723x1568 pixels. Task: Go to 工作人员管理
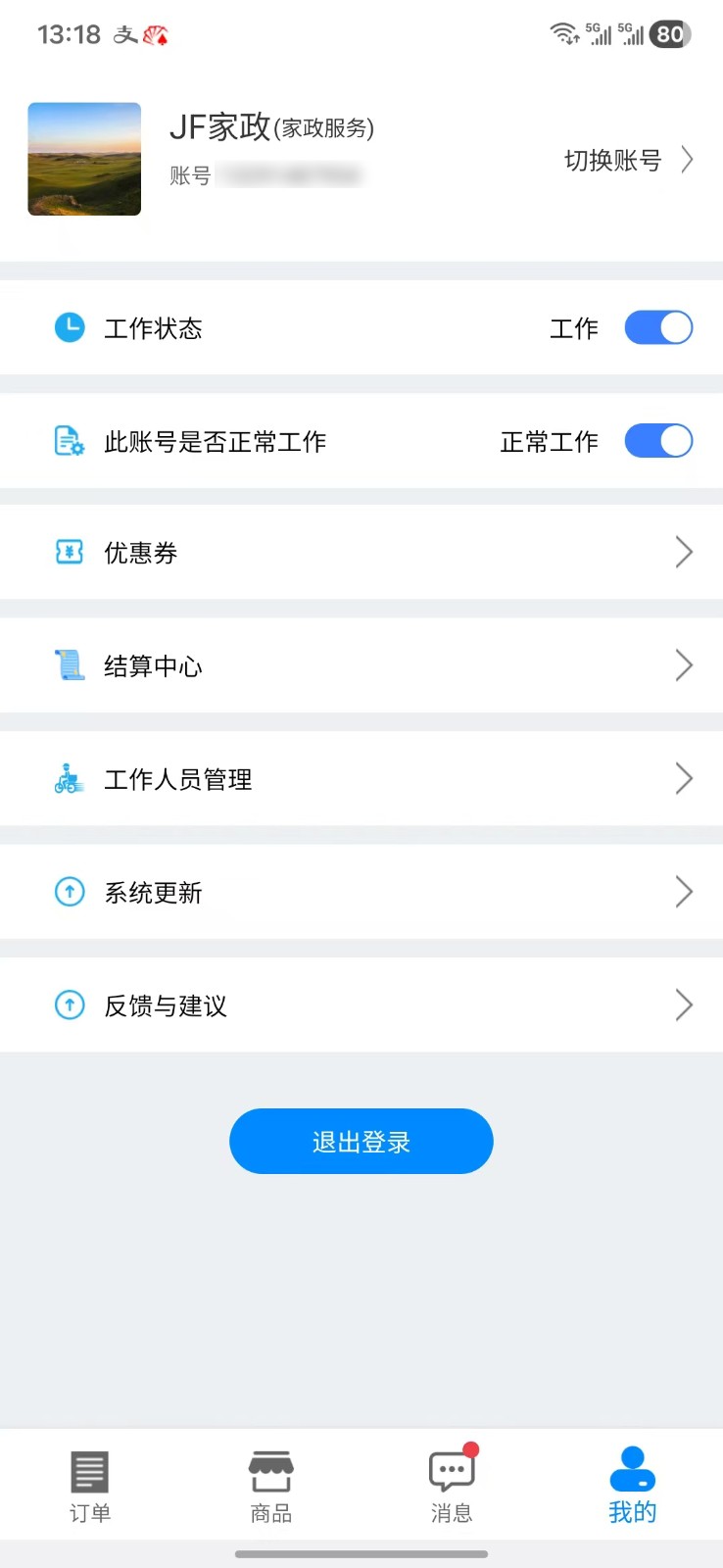361,779
